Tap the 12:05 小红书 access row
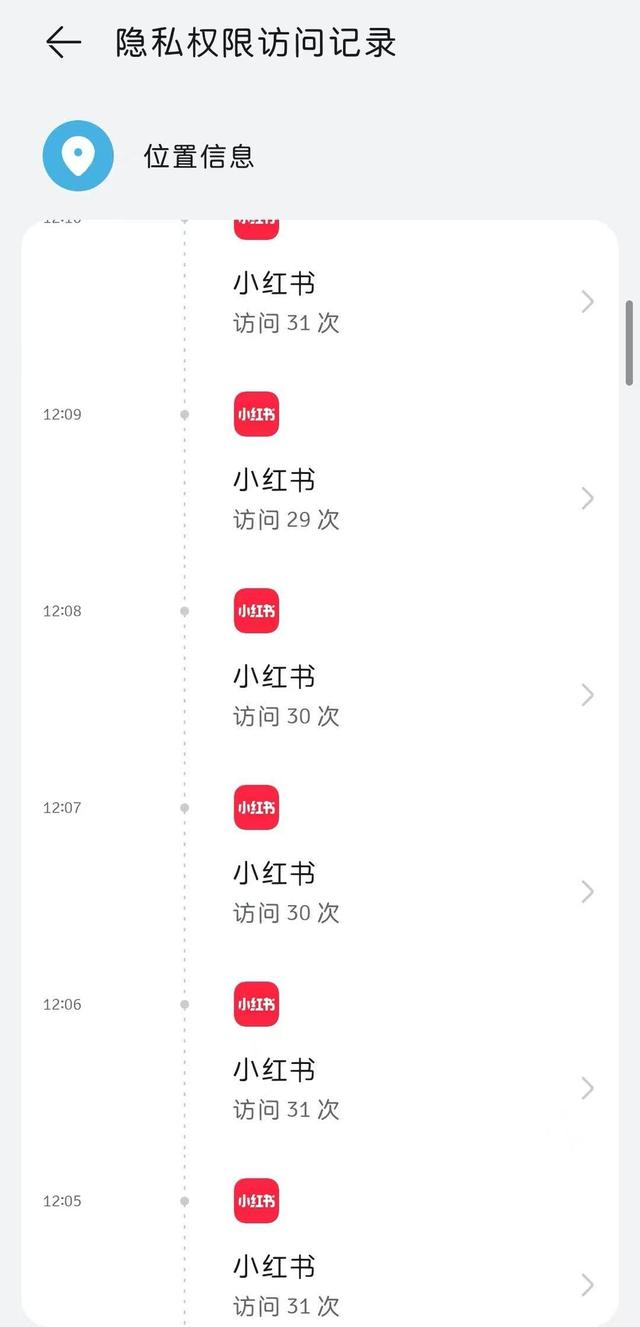The width and height of the screenshot is (640, 1327). click(x=400, y=1284)
